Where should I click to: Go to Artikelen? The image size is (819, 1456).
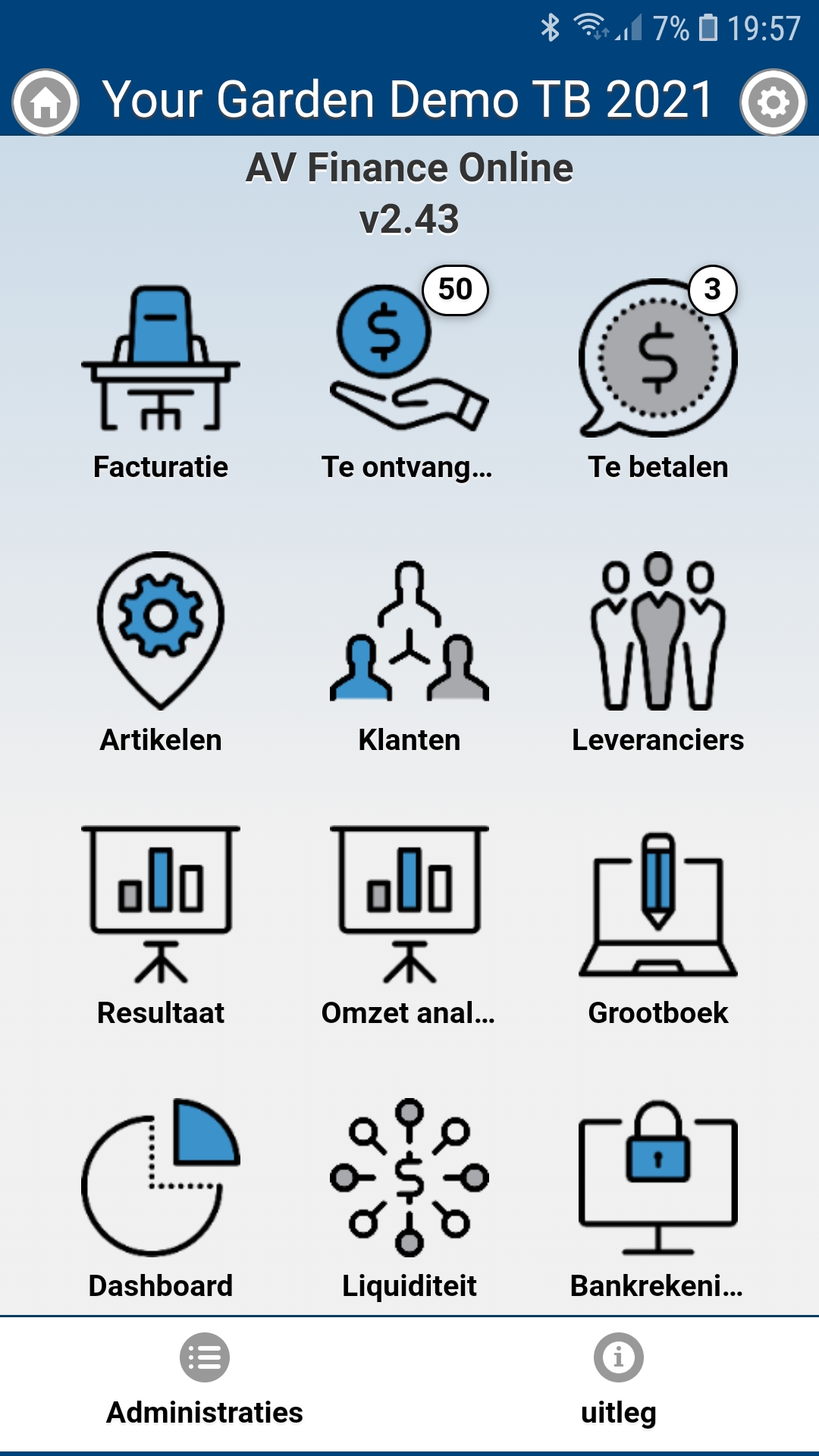(161, 652)
